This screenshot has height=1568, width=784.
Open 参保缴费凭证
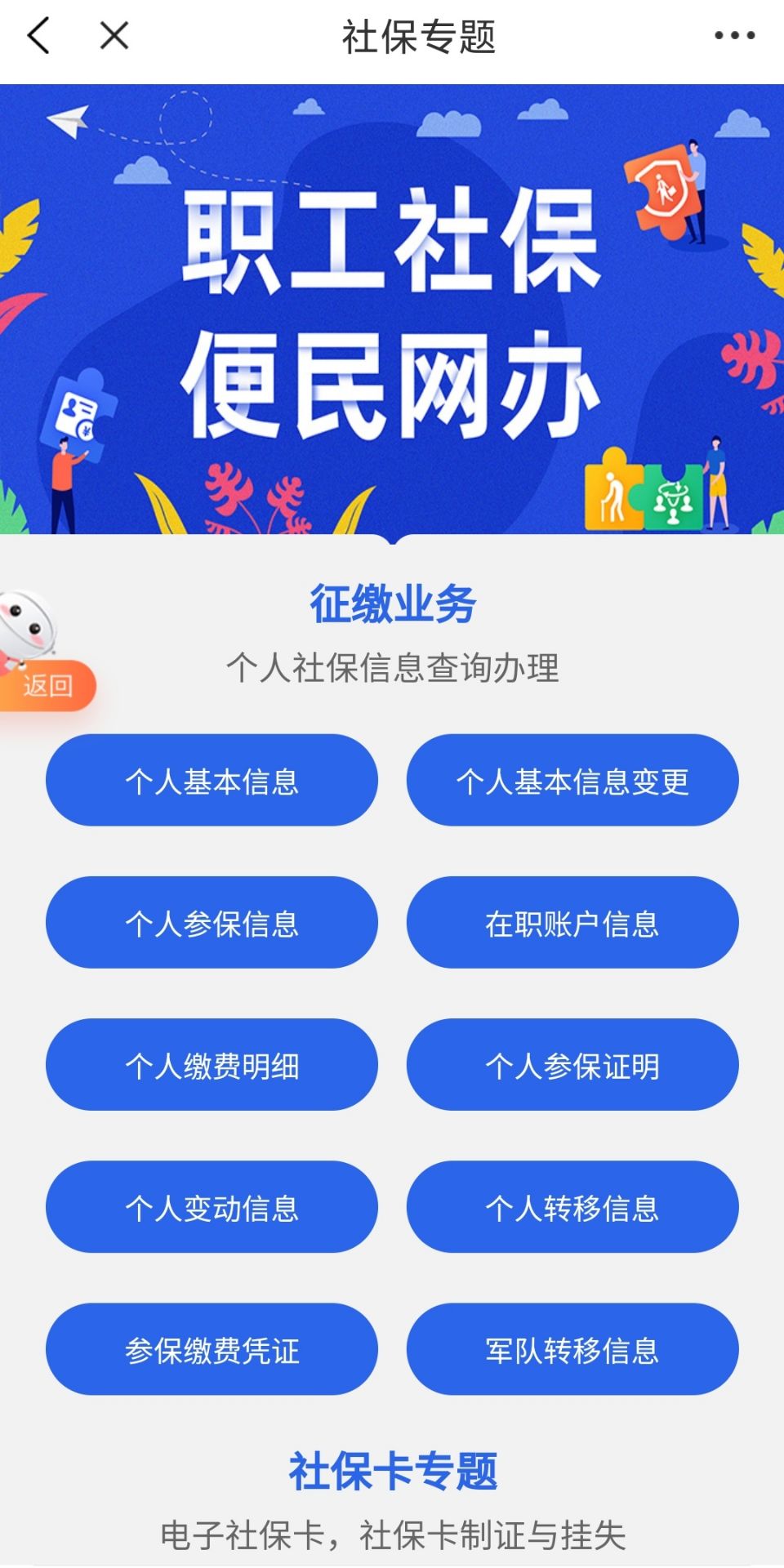click(212, 1348)
